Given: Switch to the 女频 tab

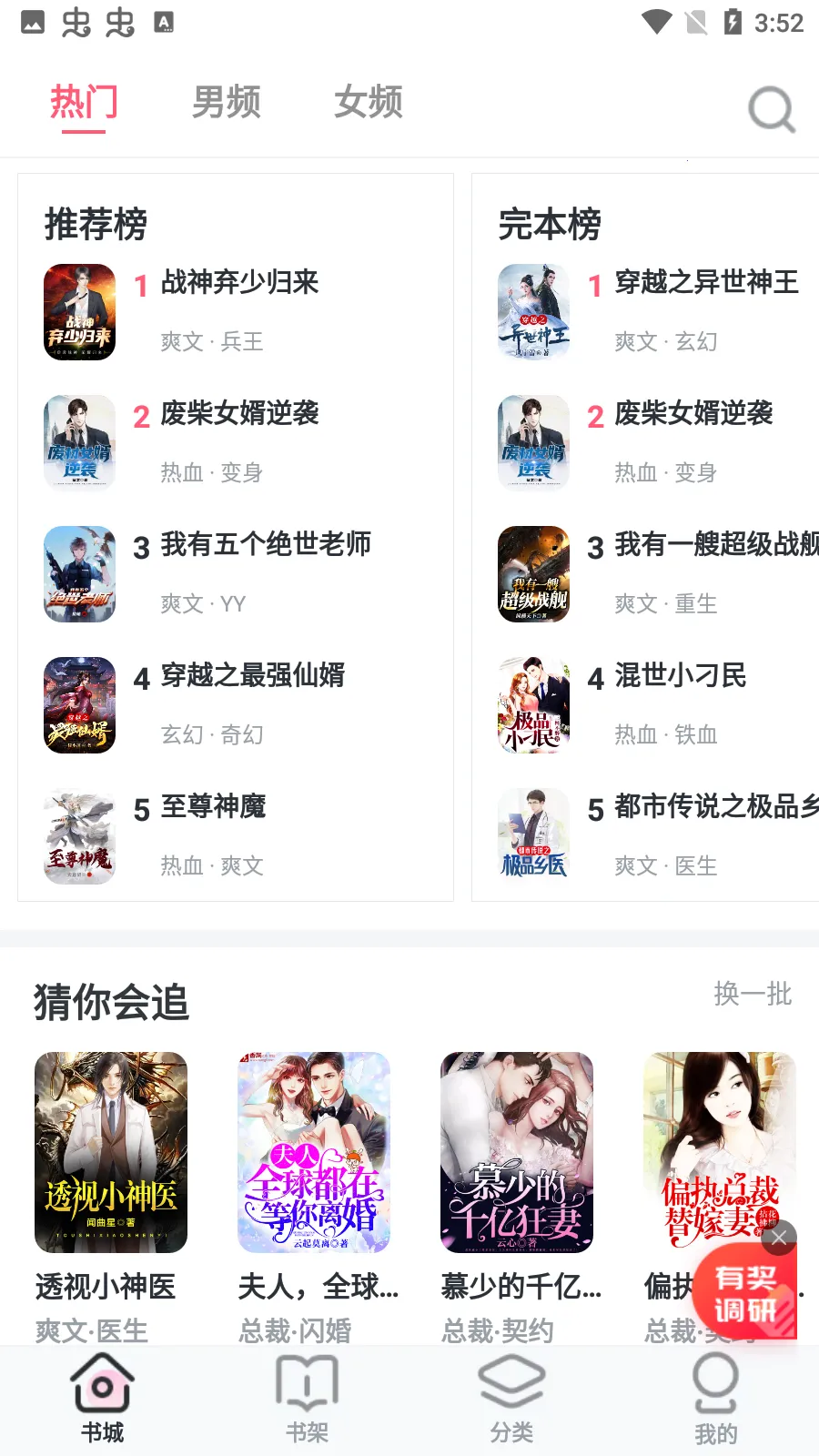Looking at the screenshot, I should (x=369, y=102).
